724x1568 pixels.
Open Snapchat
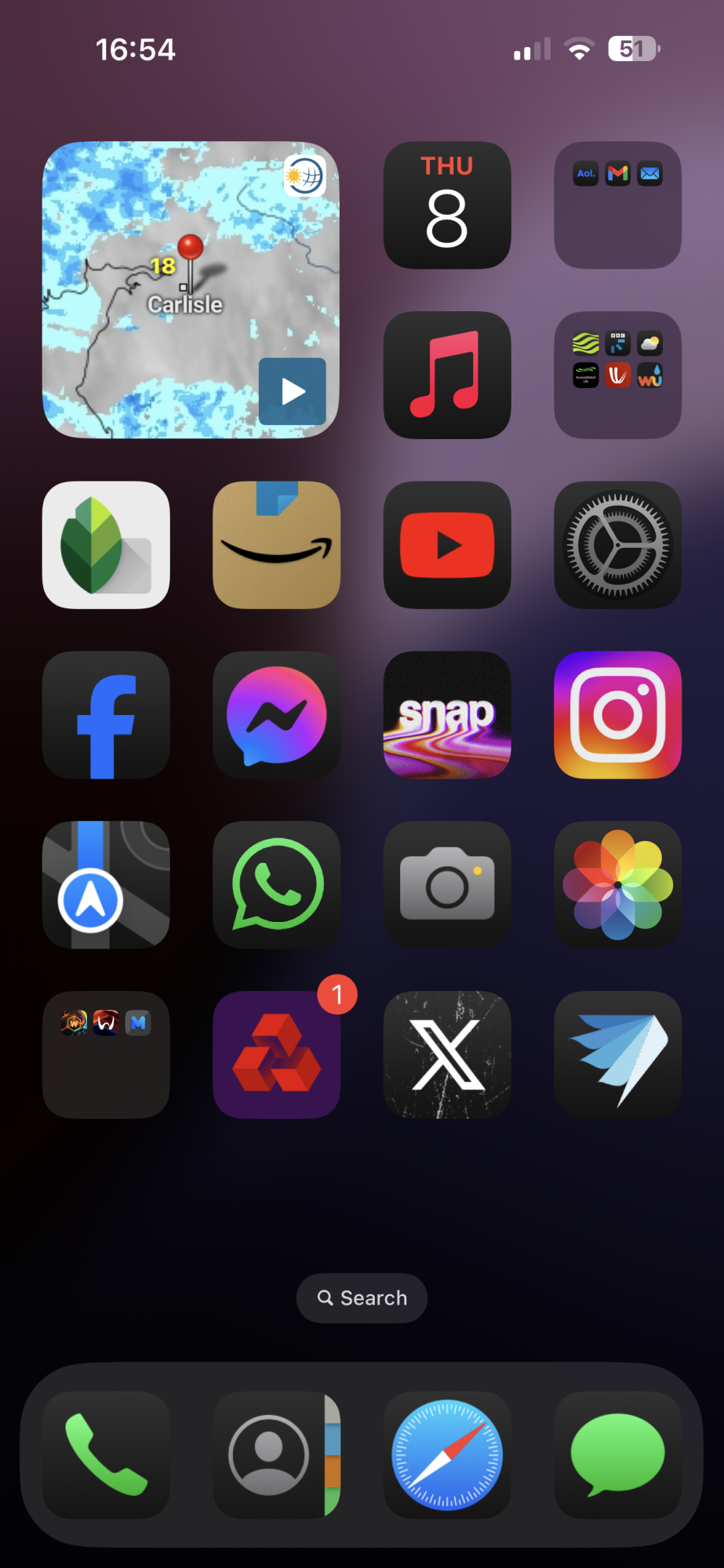point(447,715)
